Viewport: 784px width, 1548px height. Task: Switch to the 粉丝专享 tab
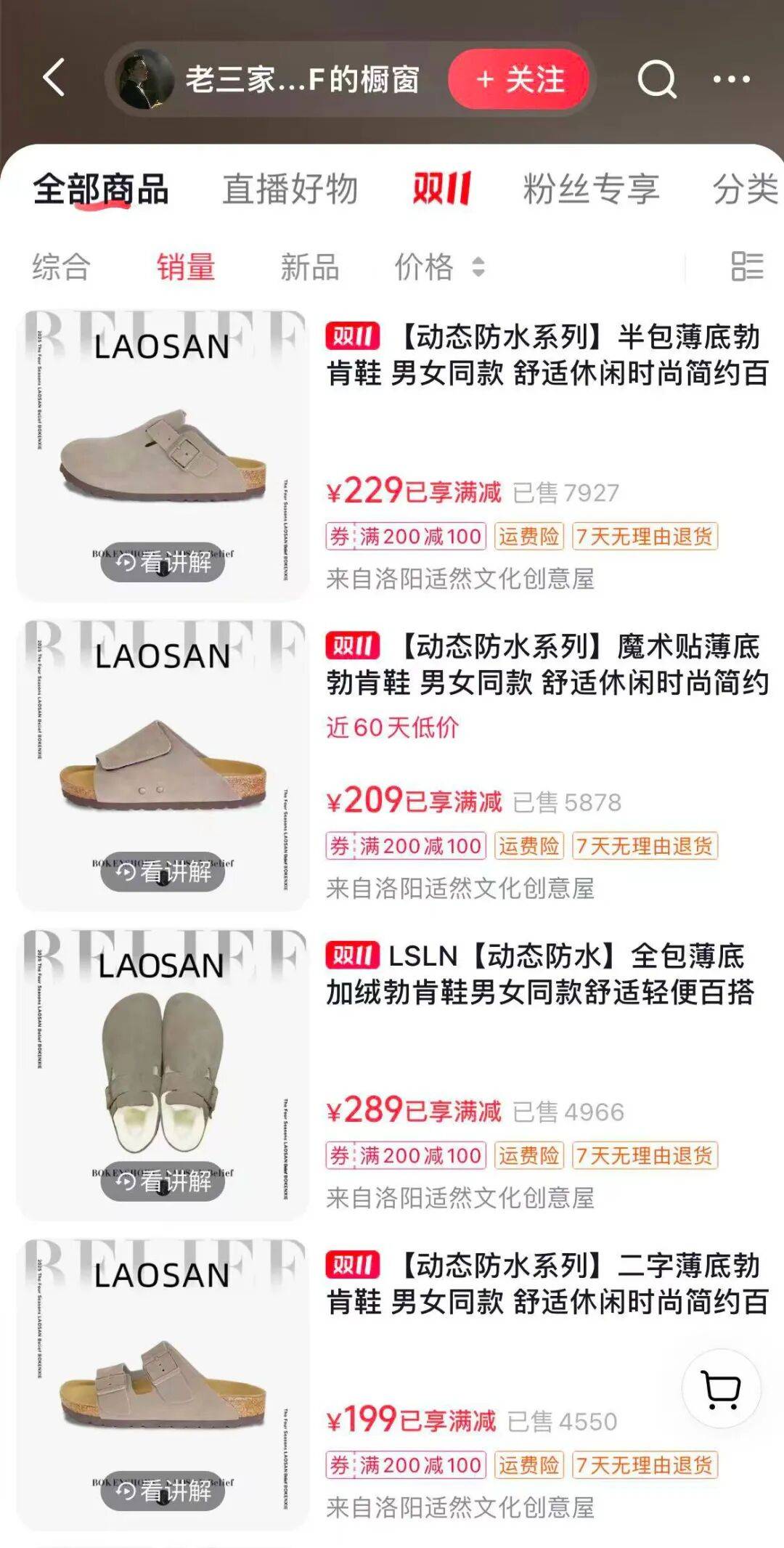pyautogui.click(x=591, y=190)
